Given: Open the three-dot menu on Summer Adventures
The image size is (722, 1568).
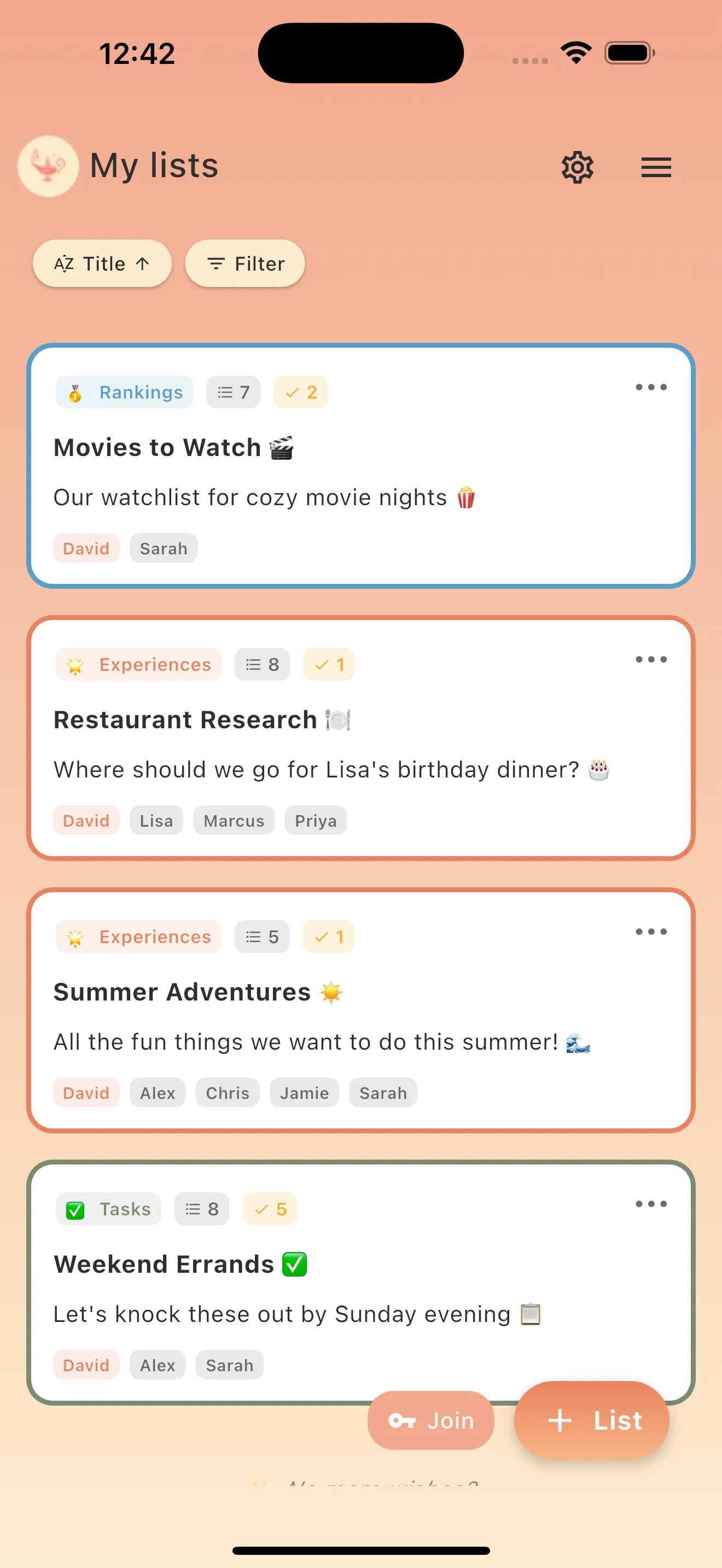Looking at the screenshot, I should coord(650,931).
